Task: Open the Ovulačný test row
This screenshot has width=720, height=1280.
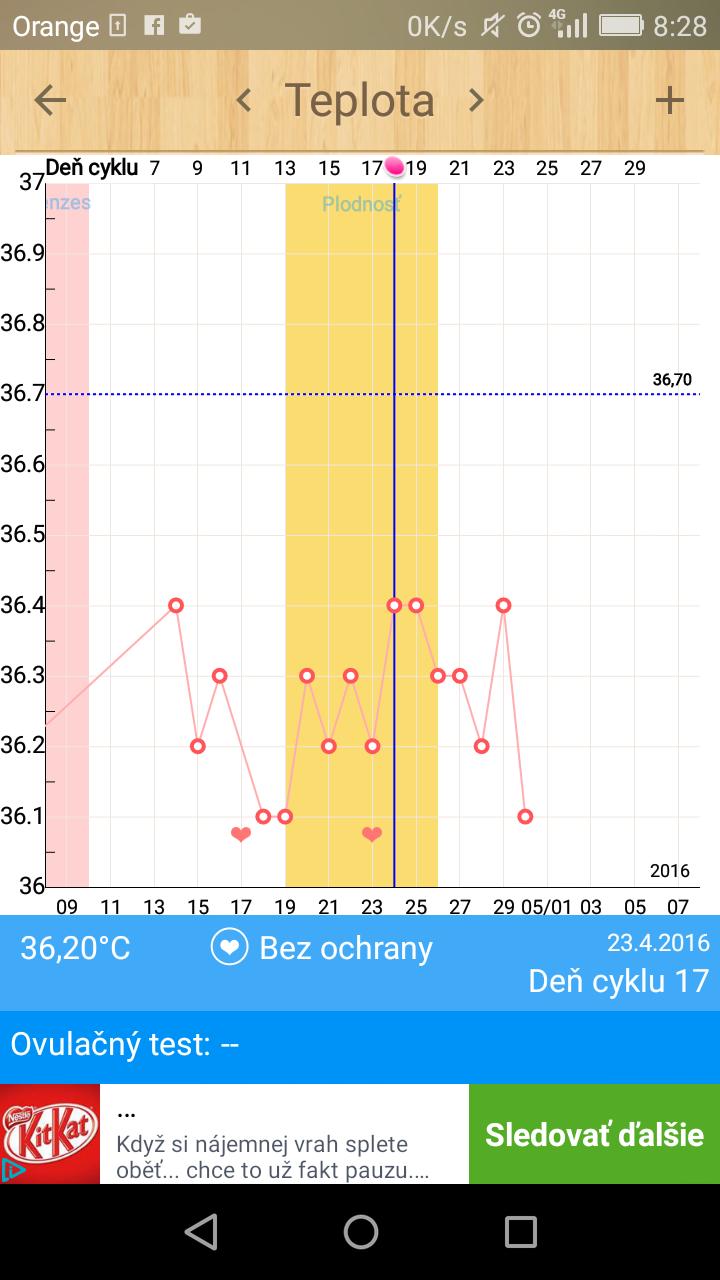Action: pos(360,1046)
